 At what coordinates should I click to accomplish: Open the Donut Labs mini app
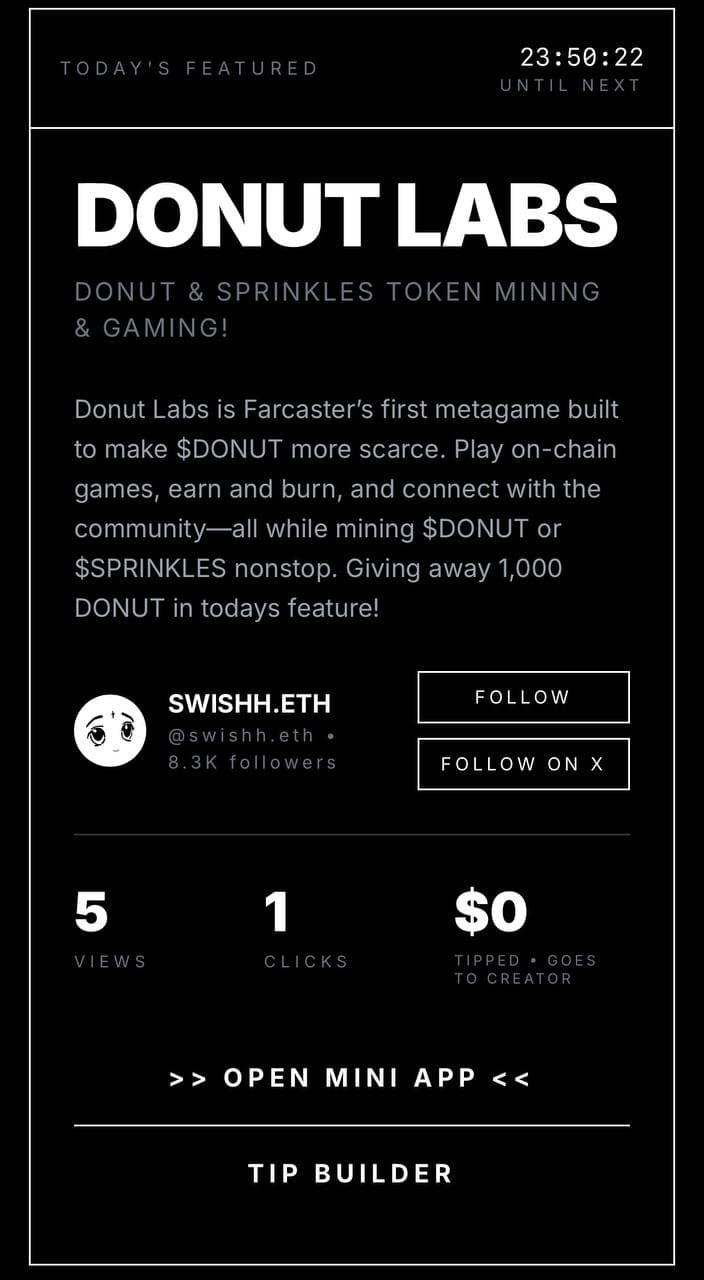tap(351, 1078)
